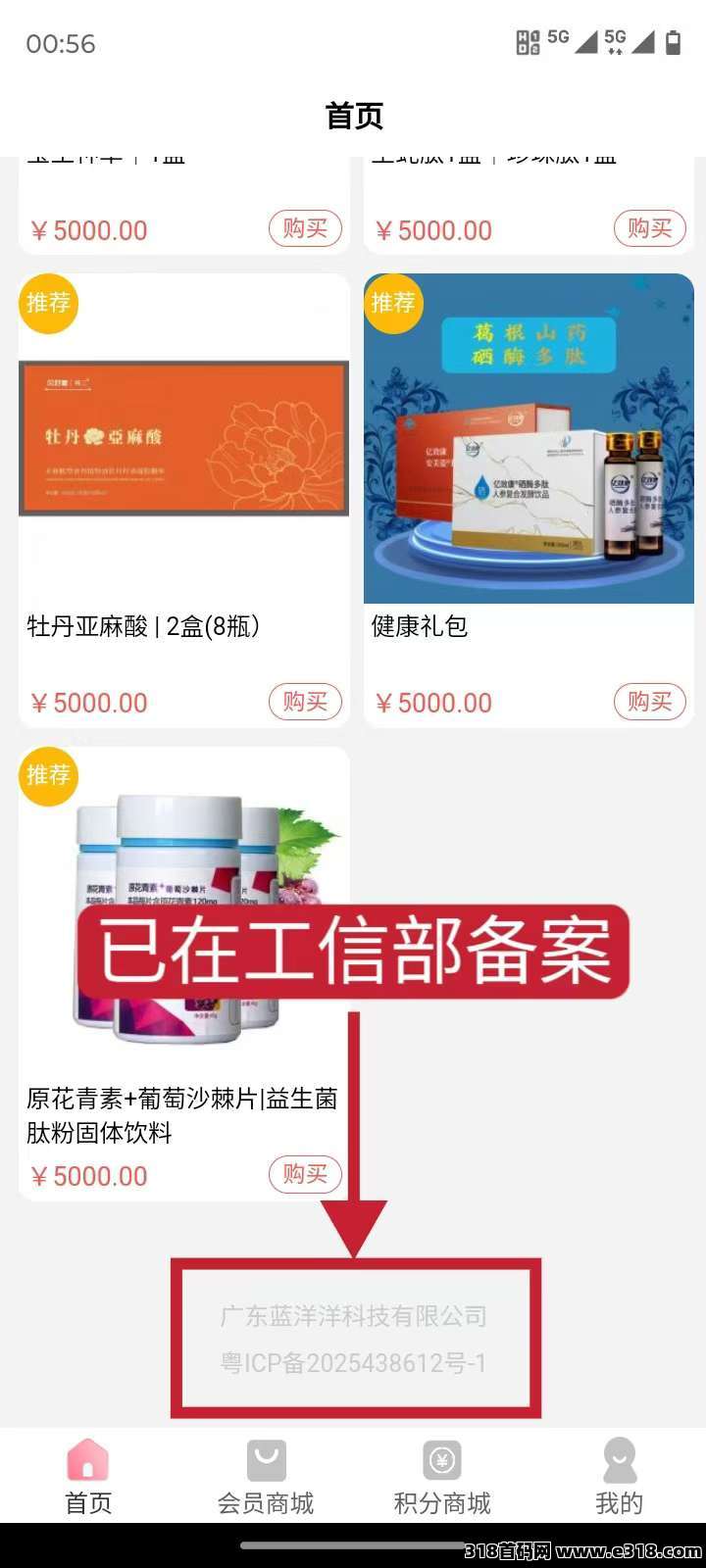Open the 积分商城 tab

pyautogui.click(x=442, y=1477)
